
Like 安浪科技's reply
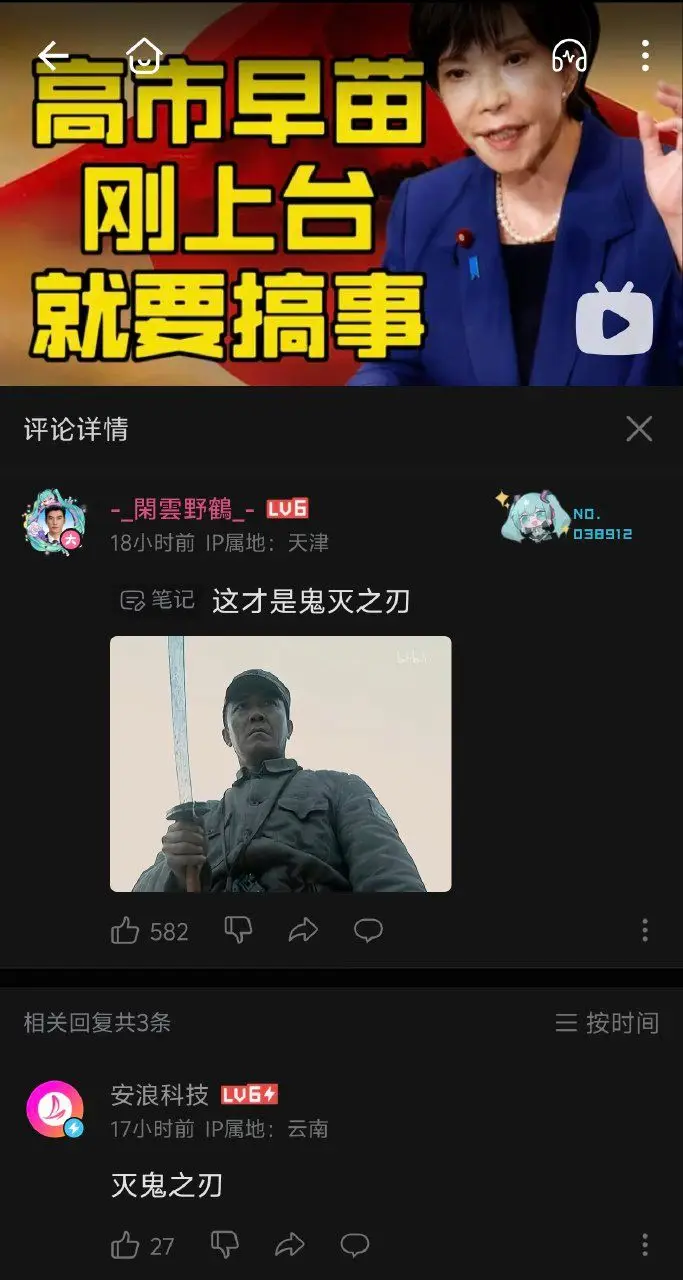[126, 1245]
